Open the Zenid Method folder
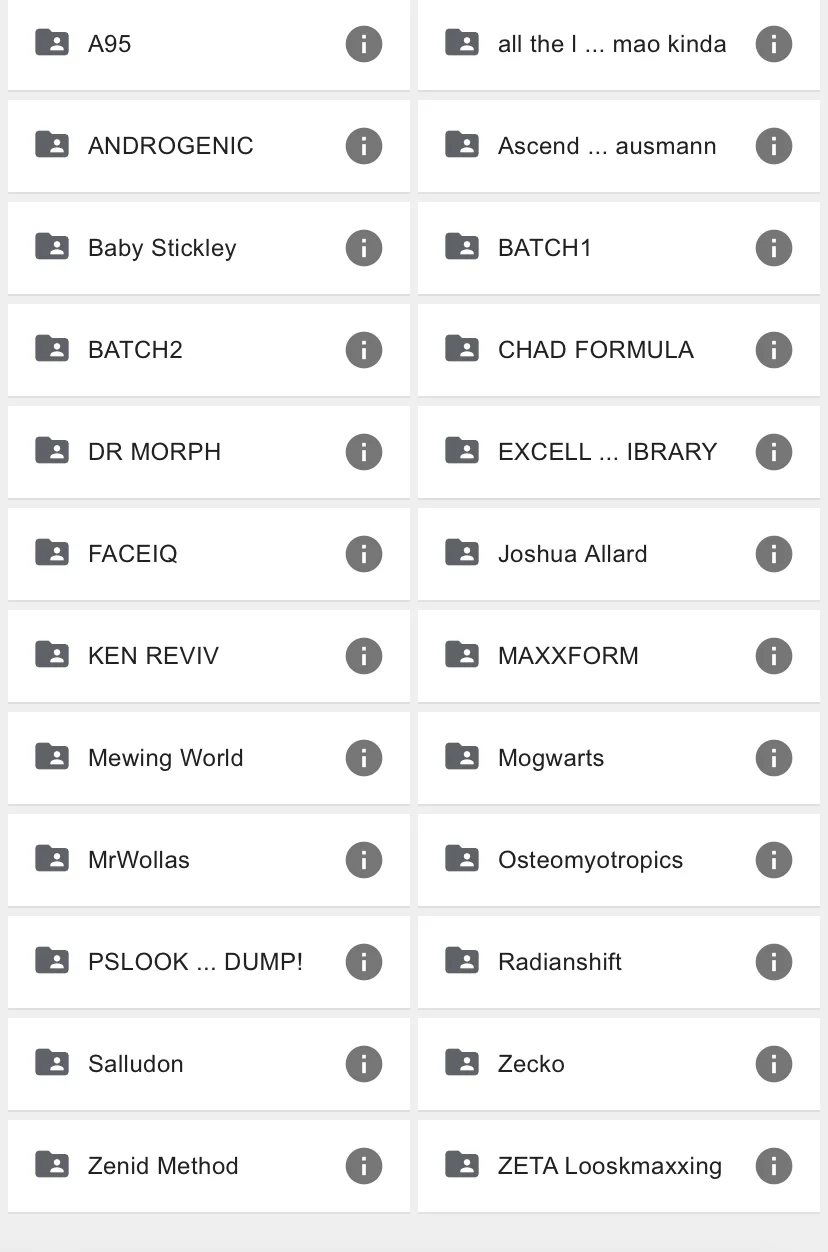 pos(163,1166)
